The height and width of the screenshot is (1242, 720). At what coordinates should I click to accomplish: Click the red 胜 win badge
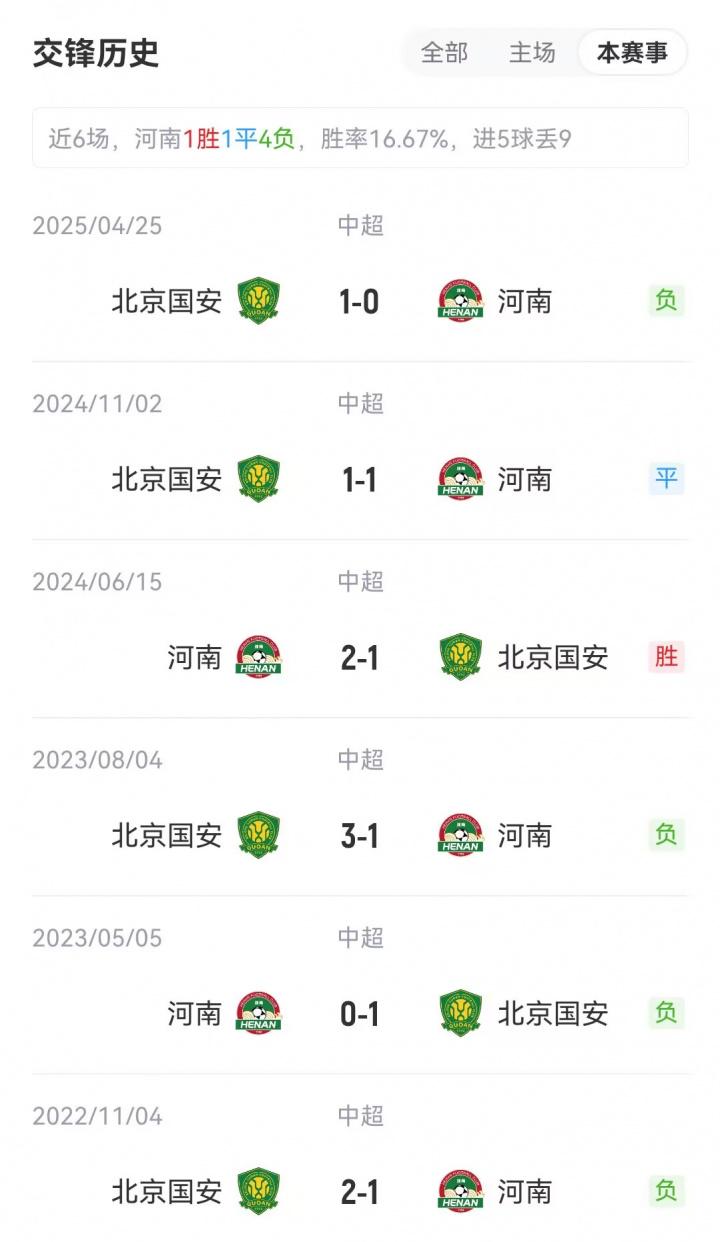tap(668, 657)
